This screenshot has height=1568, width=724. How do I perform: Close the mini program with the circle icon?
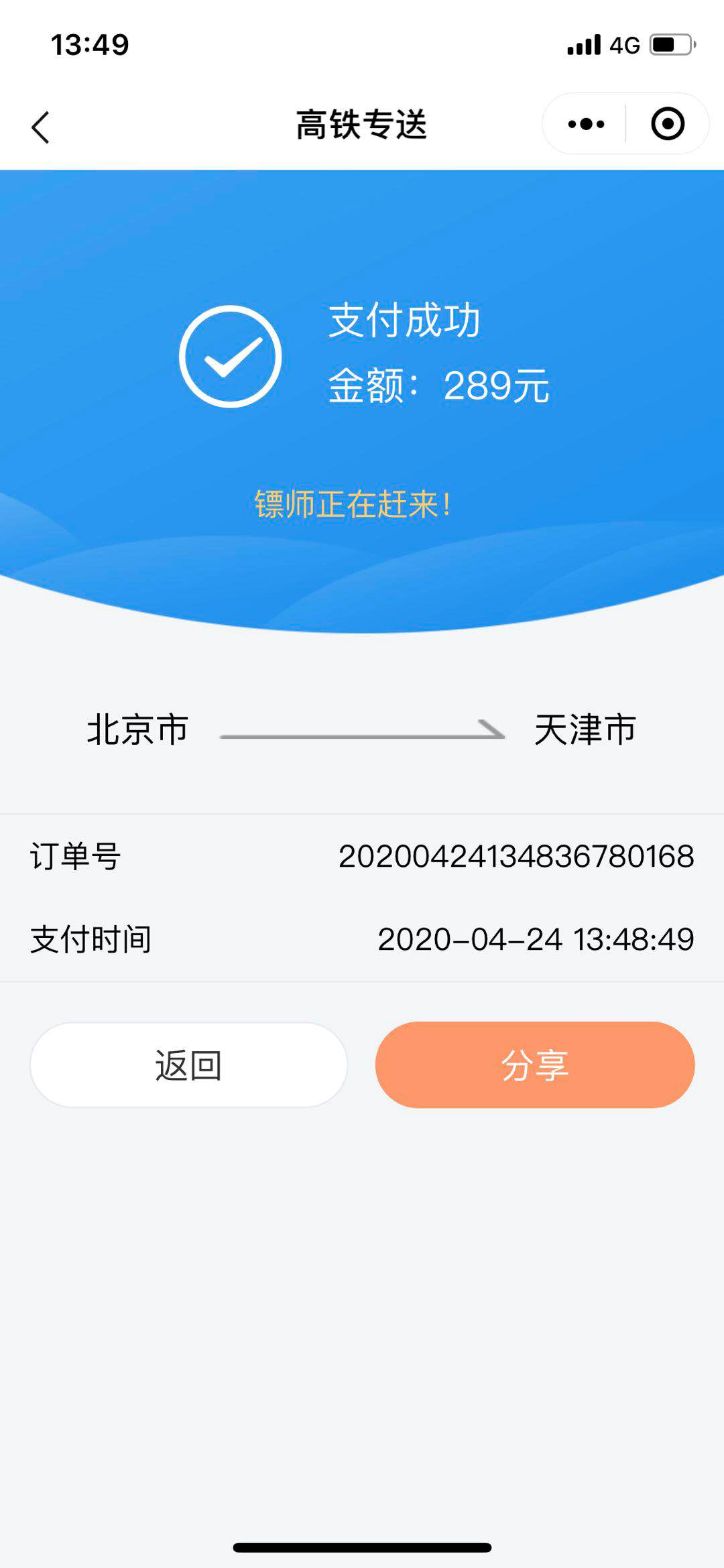[668, 124]
